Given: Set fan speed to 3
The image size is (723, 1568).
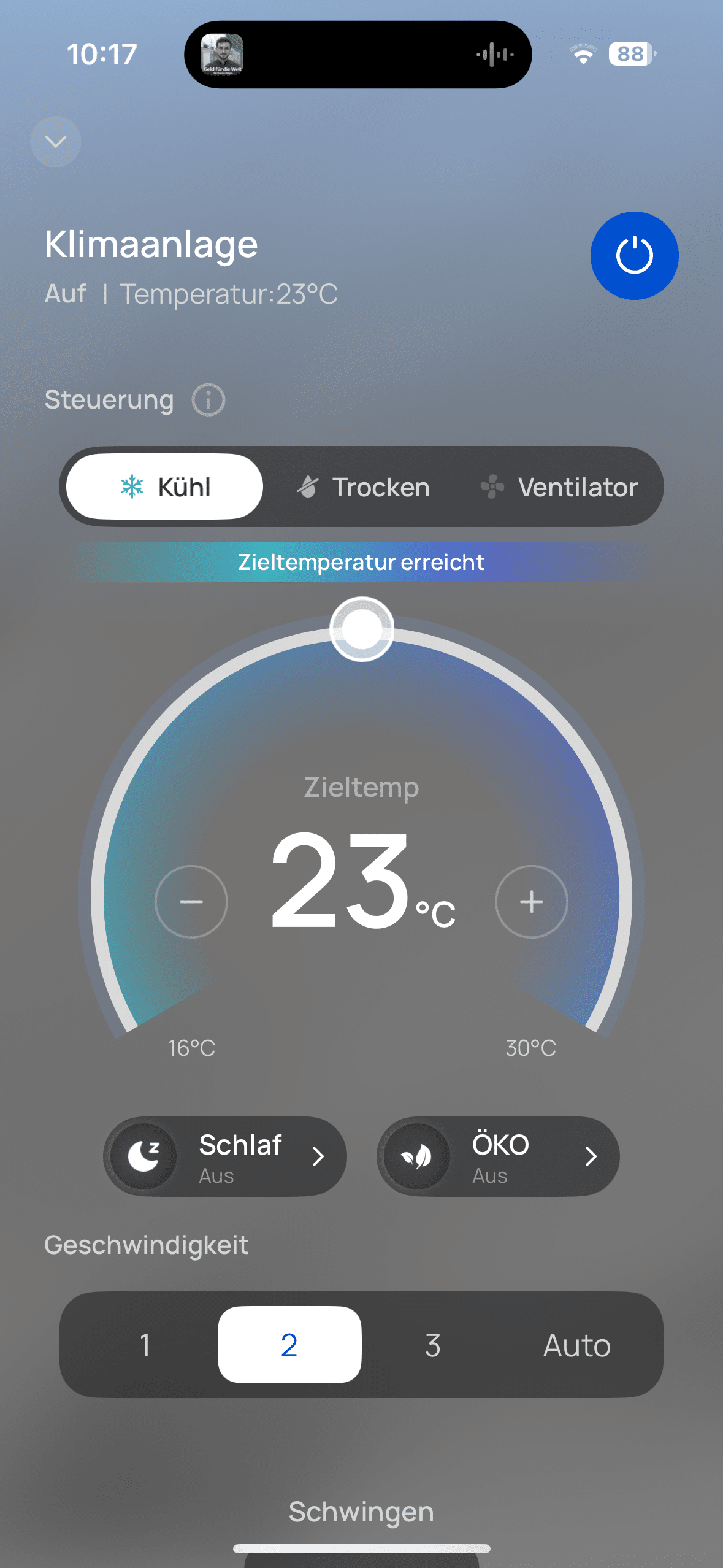Looking at the screenshot, I should 433,1345.
